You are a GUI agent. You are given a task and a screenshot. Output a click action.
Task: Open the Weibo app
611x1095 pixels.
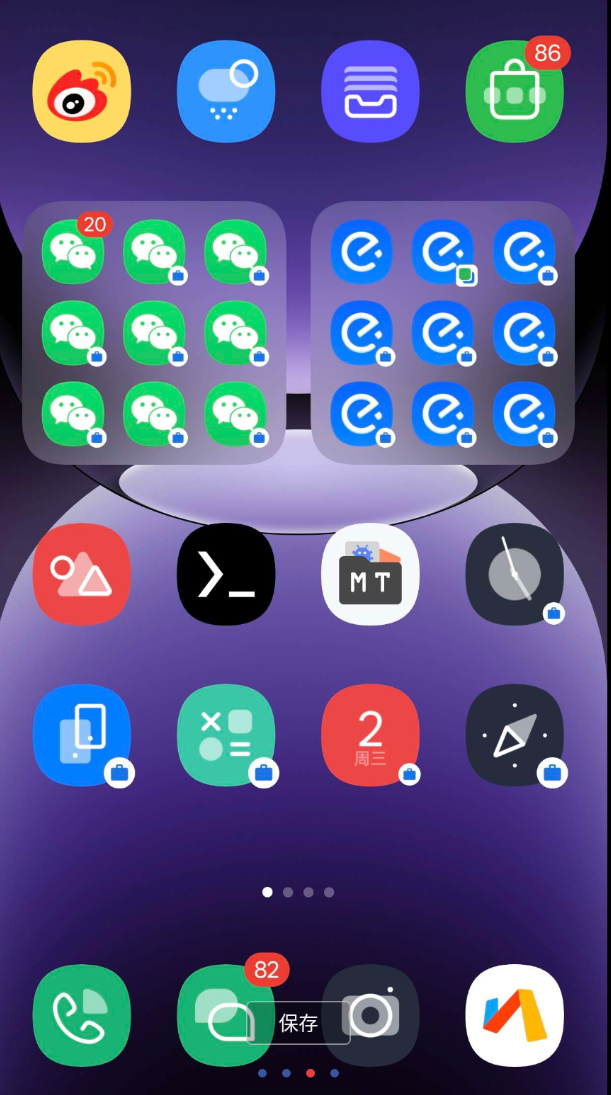point(82,92)
